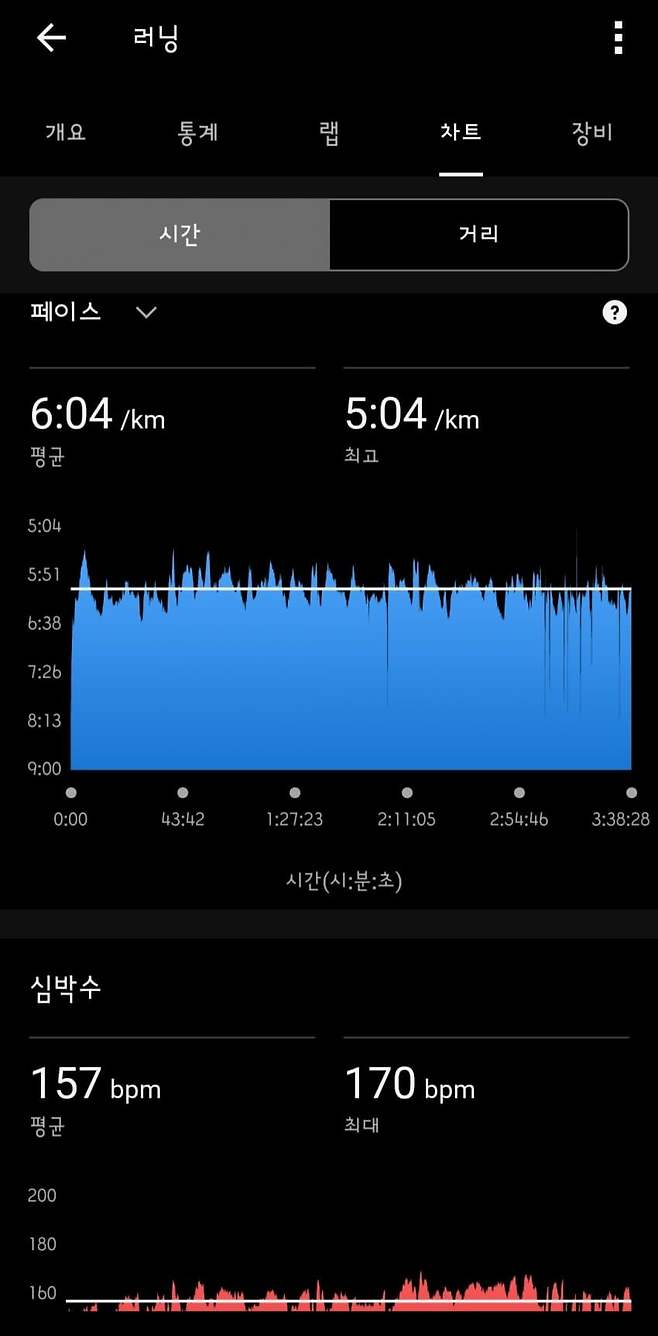
Task: Switch to the 개요 tab
Action: [66, 132]
